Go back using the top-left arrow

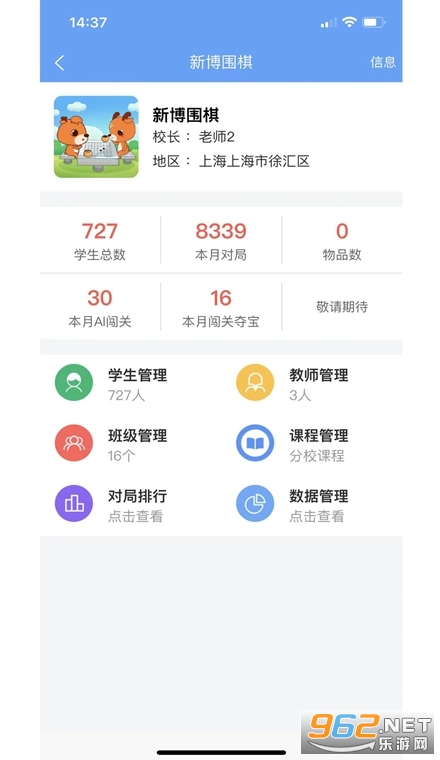coord(60,63)
